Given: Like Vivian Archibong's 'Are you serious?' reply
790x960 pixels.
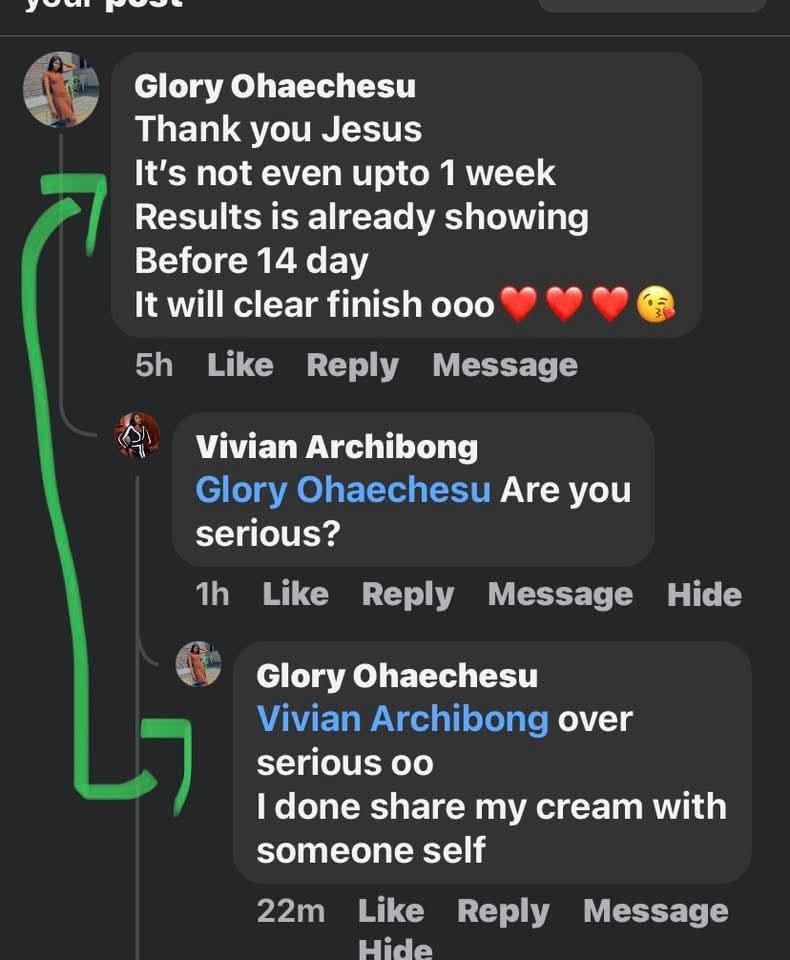Looking at the screenshot, I should click(x=295, y=595).
